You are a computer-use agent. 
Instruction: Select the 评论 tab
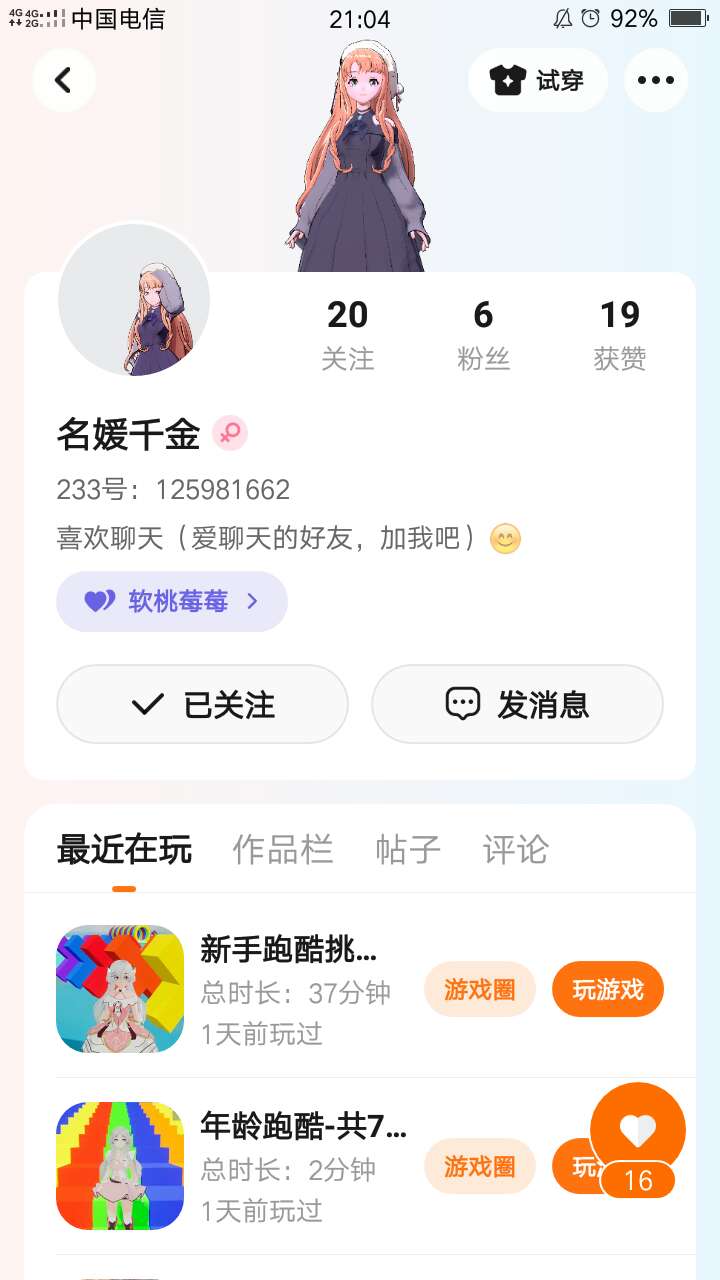coord(516,850)
